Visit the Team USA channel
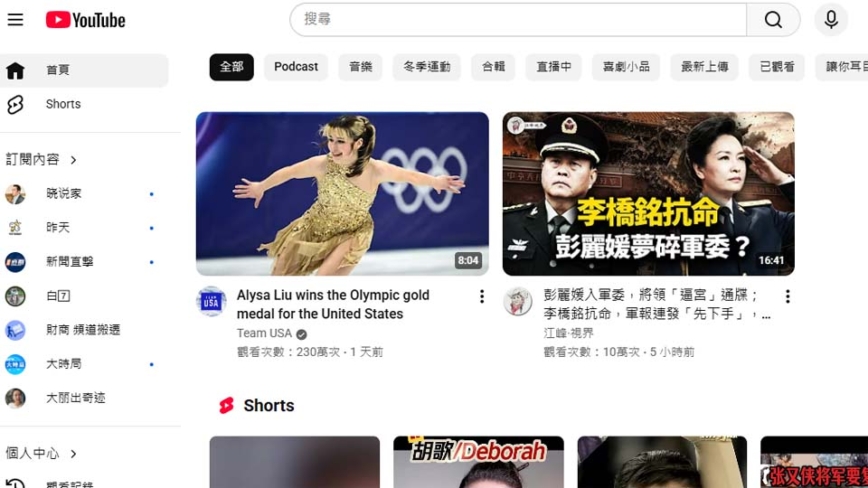Screen dimensions: 868x488 pyautogui.click(x=264, y=334)
